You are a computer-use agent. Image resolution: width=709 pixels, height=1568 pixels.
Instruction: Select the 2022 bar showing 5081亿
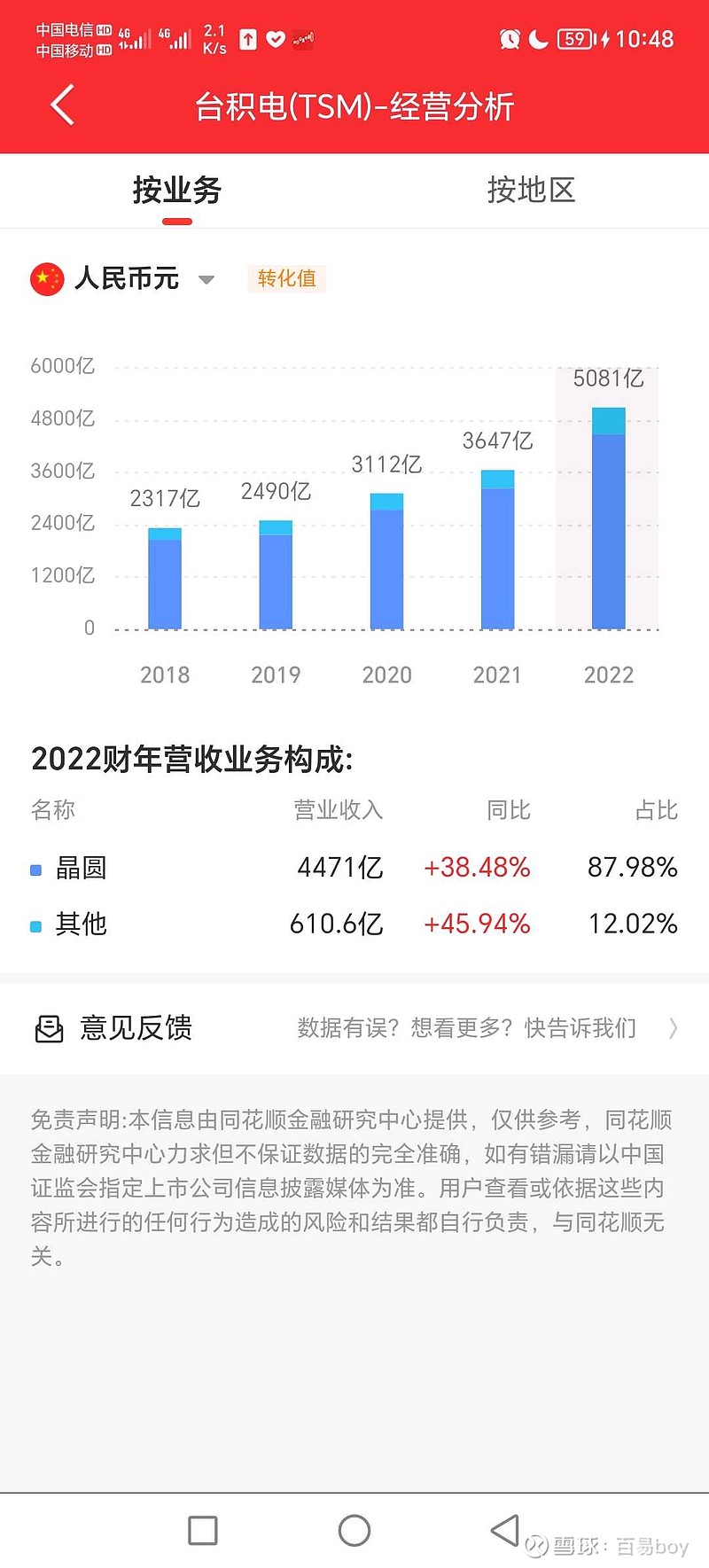609,514
